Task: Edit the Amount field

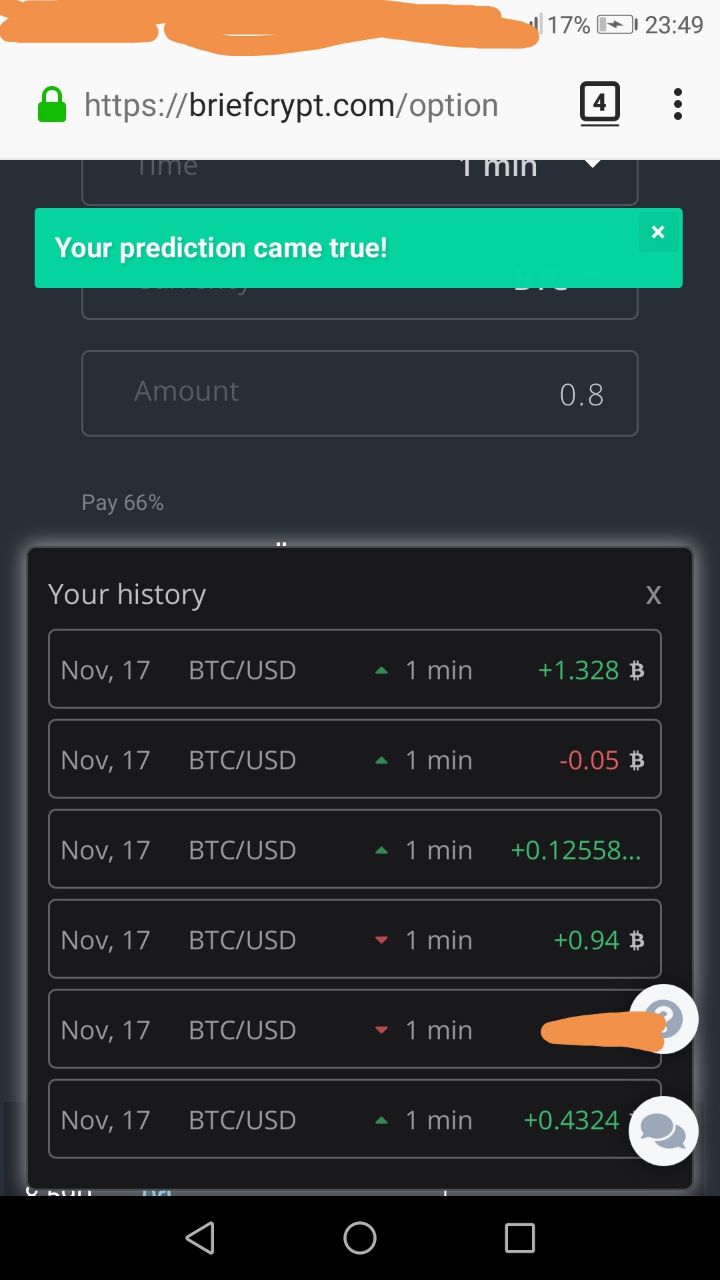Action: pos(359,393)
